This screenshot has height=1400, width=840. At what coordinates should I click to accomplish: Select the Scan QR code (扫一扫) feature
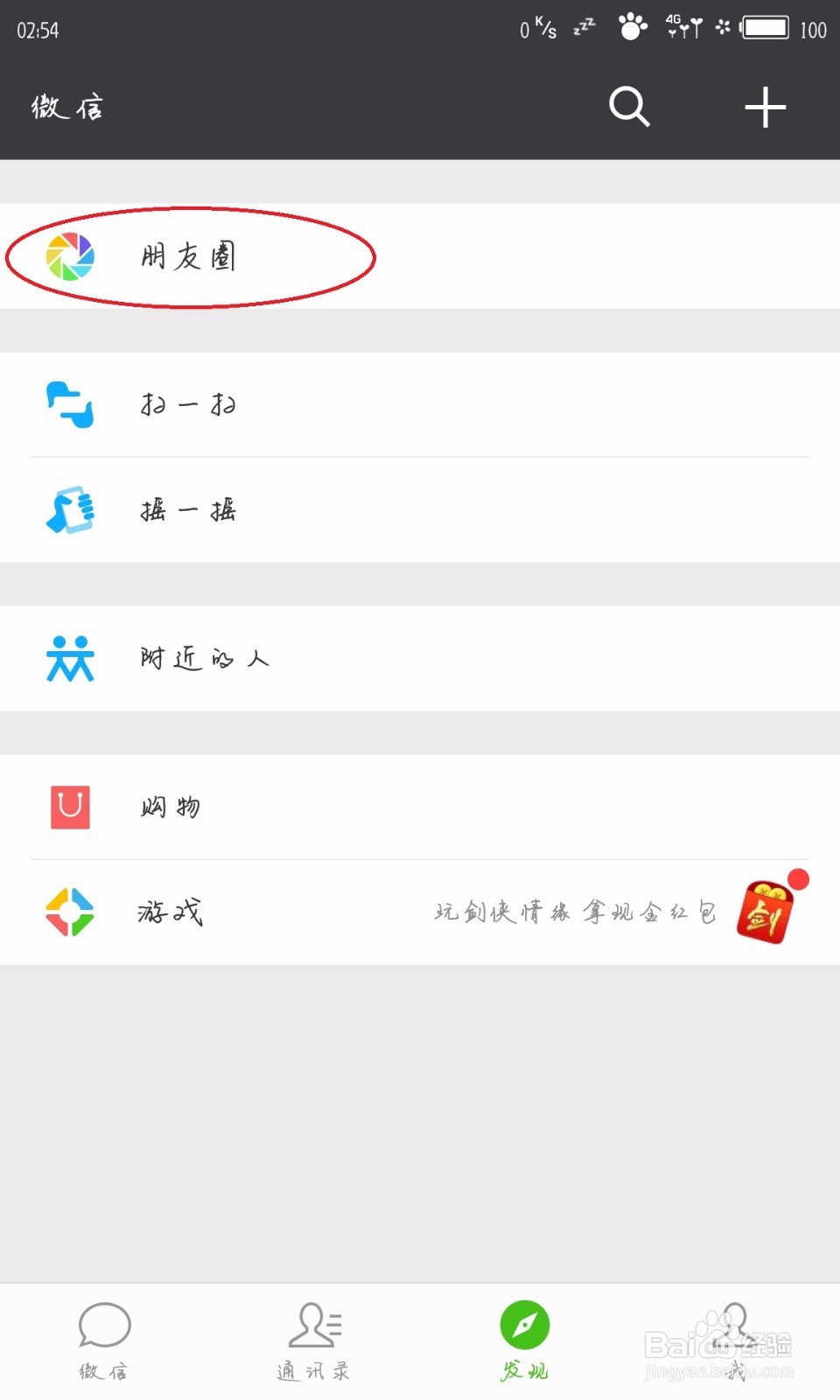tap(188, 404)
